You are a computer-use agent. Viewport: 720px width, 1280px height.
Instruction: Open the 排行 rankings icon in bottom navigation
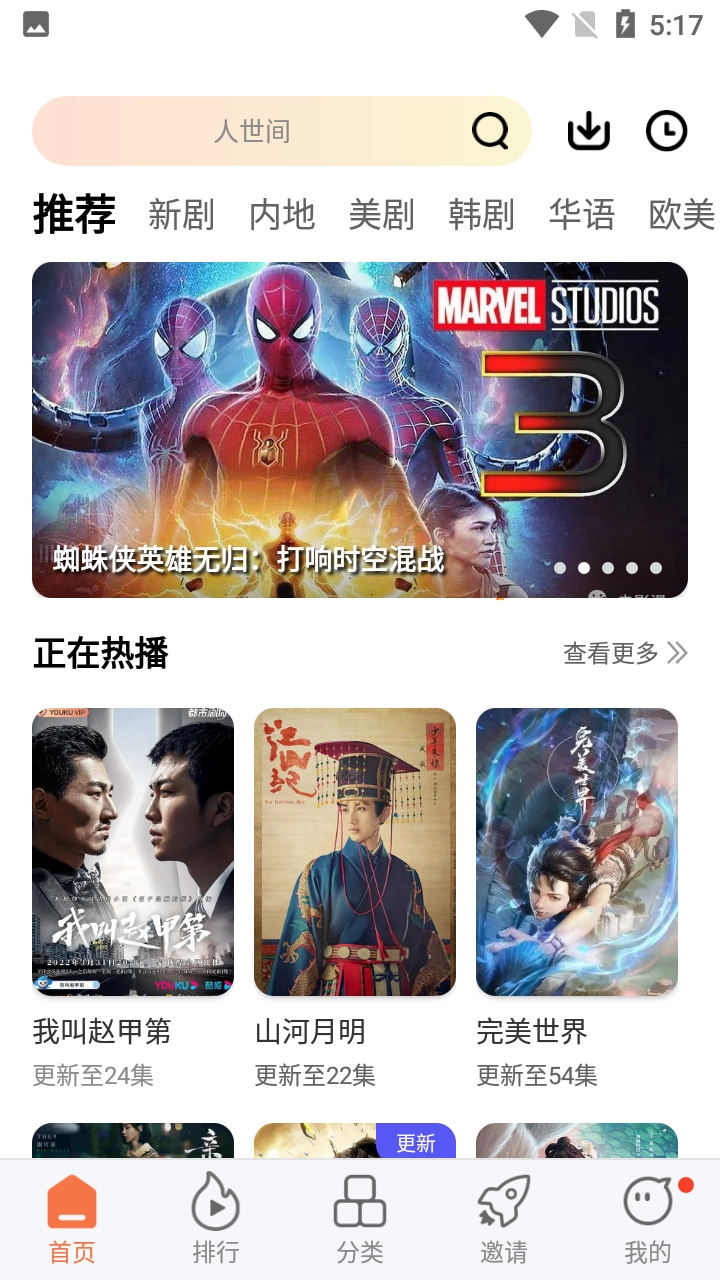(215, 1208)
